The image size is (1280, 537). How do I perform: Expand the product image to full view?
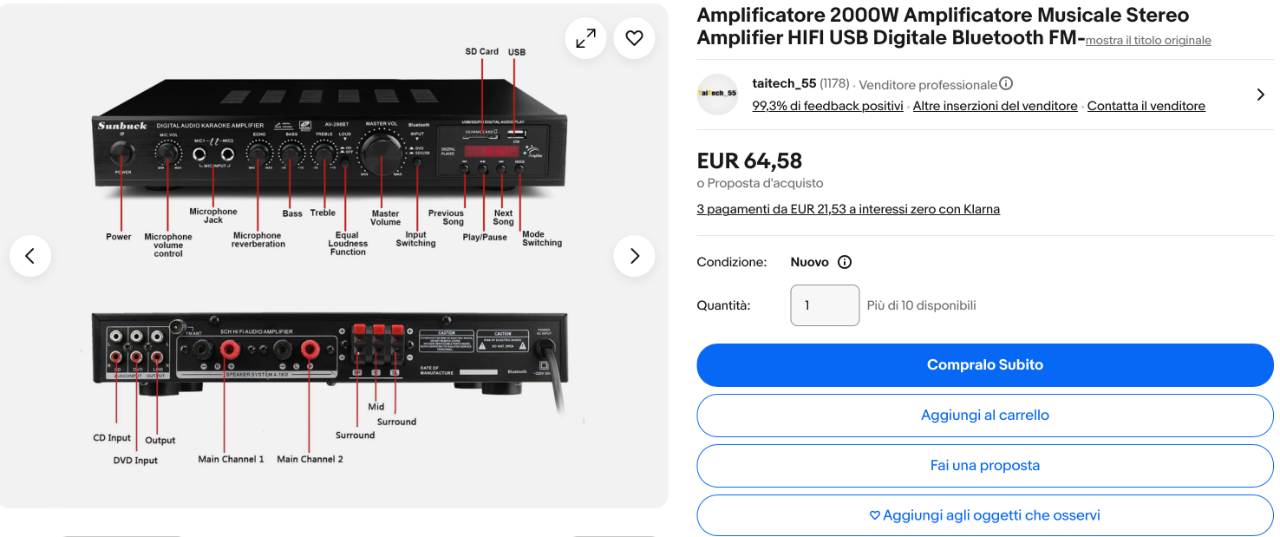pyautogui.click(x=586, y=38)
